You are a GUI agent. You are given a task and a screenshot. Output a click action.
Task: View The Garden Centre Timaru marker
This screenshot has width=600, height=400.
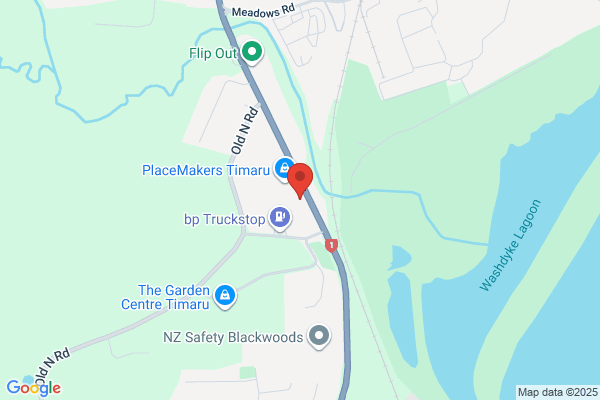225,294
